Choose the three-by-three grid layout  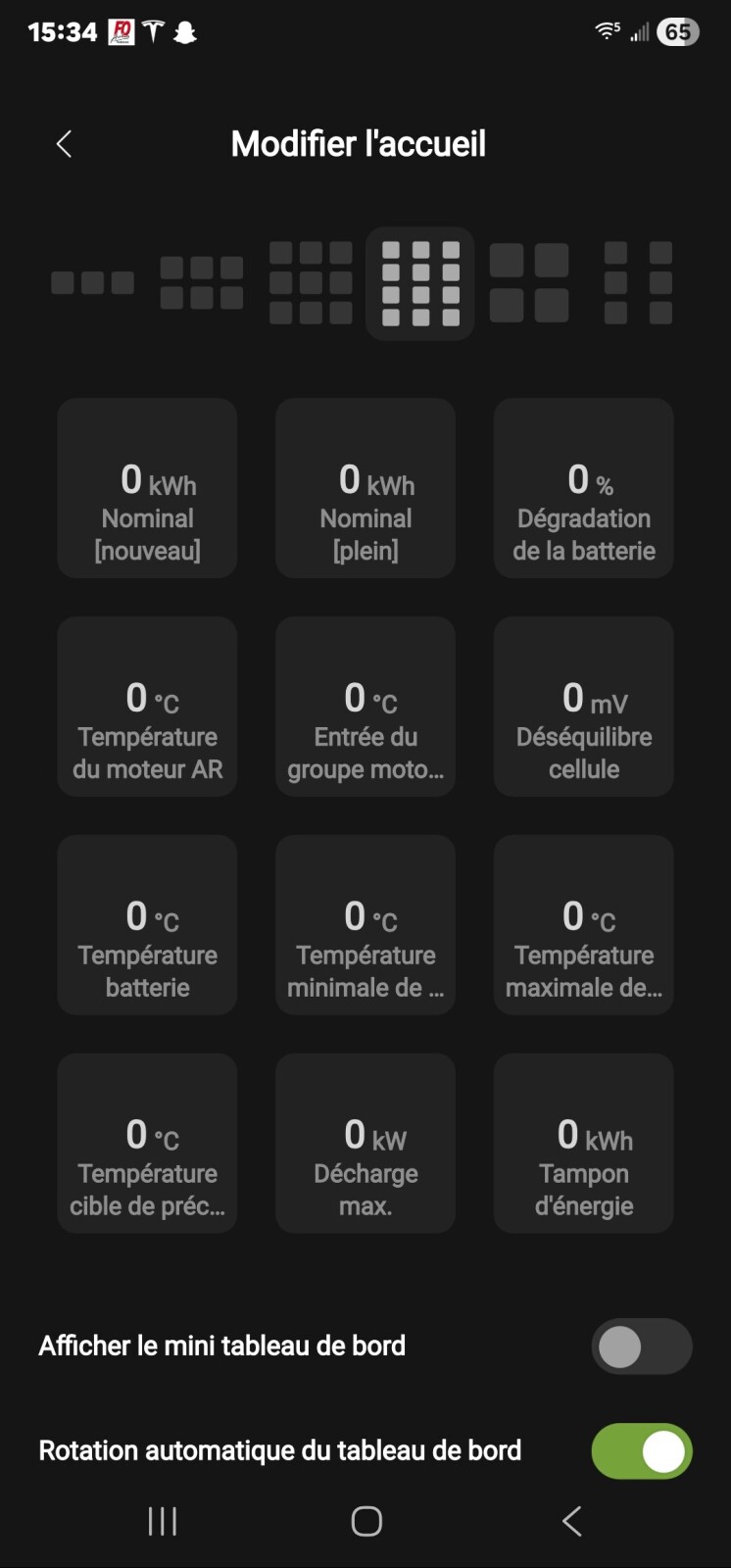tap(311, 283)
